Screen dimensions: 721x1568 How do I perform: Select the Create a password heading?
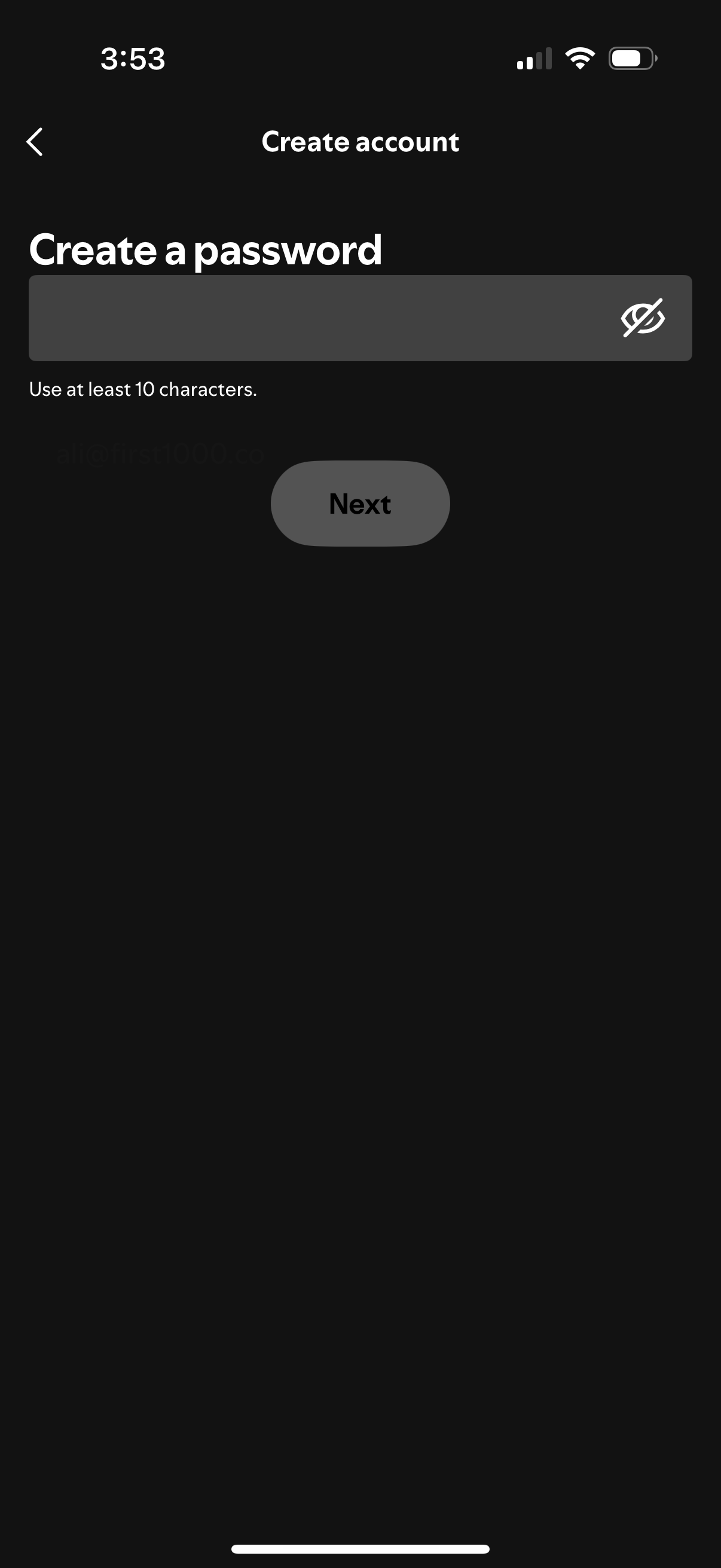point(206,249)
